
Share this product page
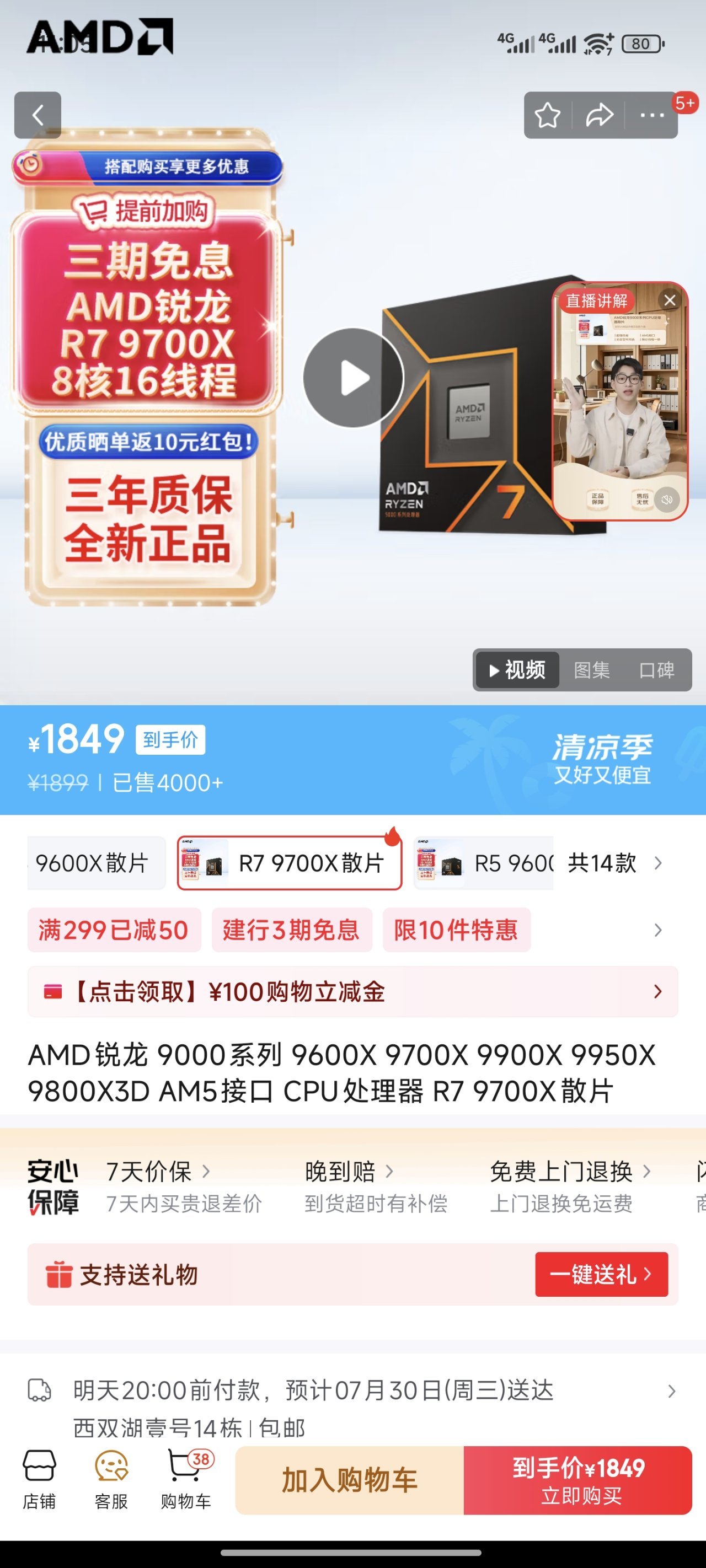tap(600, 115)
